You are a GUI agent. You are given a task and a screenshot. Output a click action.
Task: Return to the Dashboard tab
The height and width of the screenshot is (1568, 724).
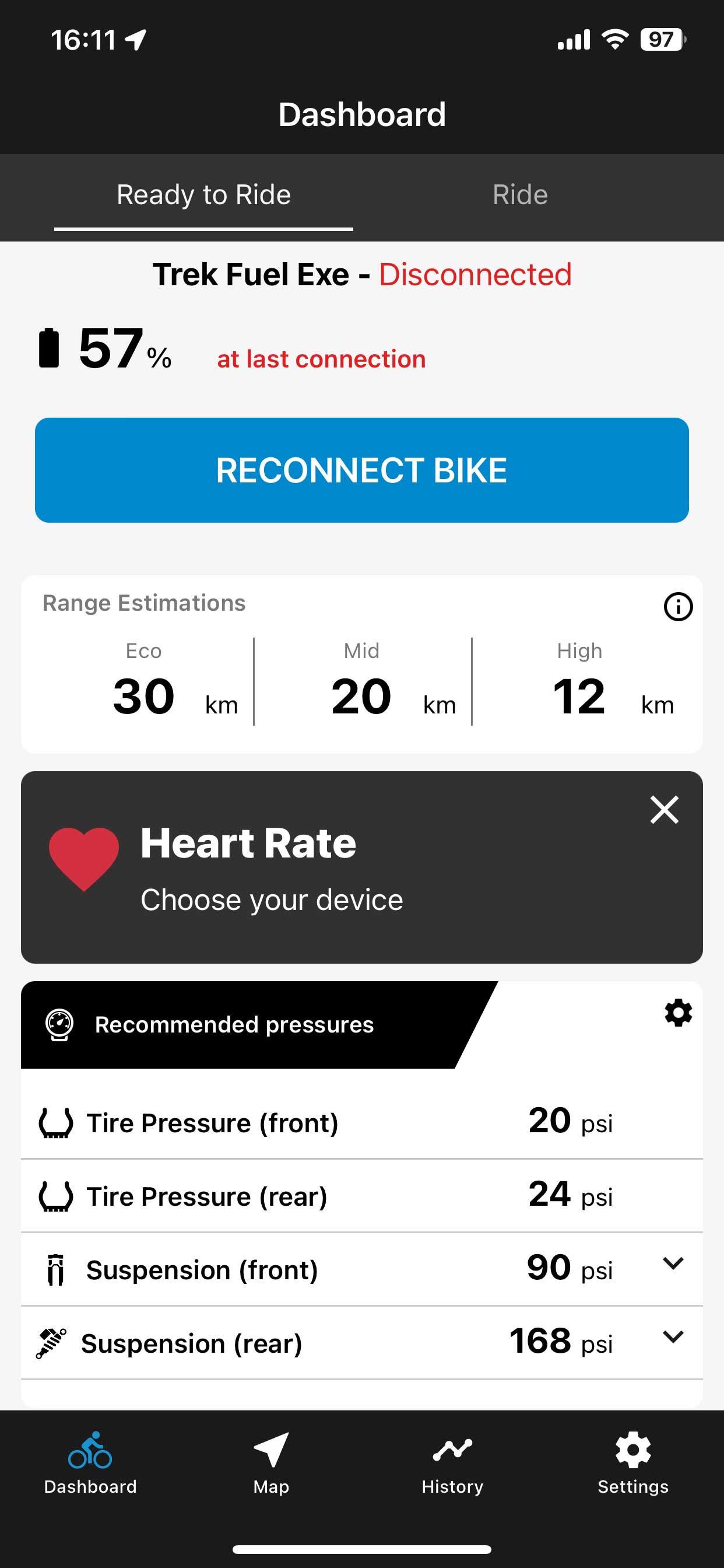[90, 1462]
